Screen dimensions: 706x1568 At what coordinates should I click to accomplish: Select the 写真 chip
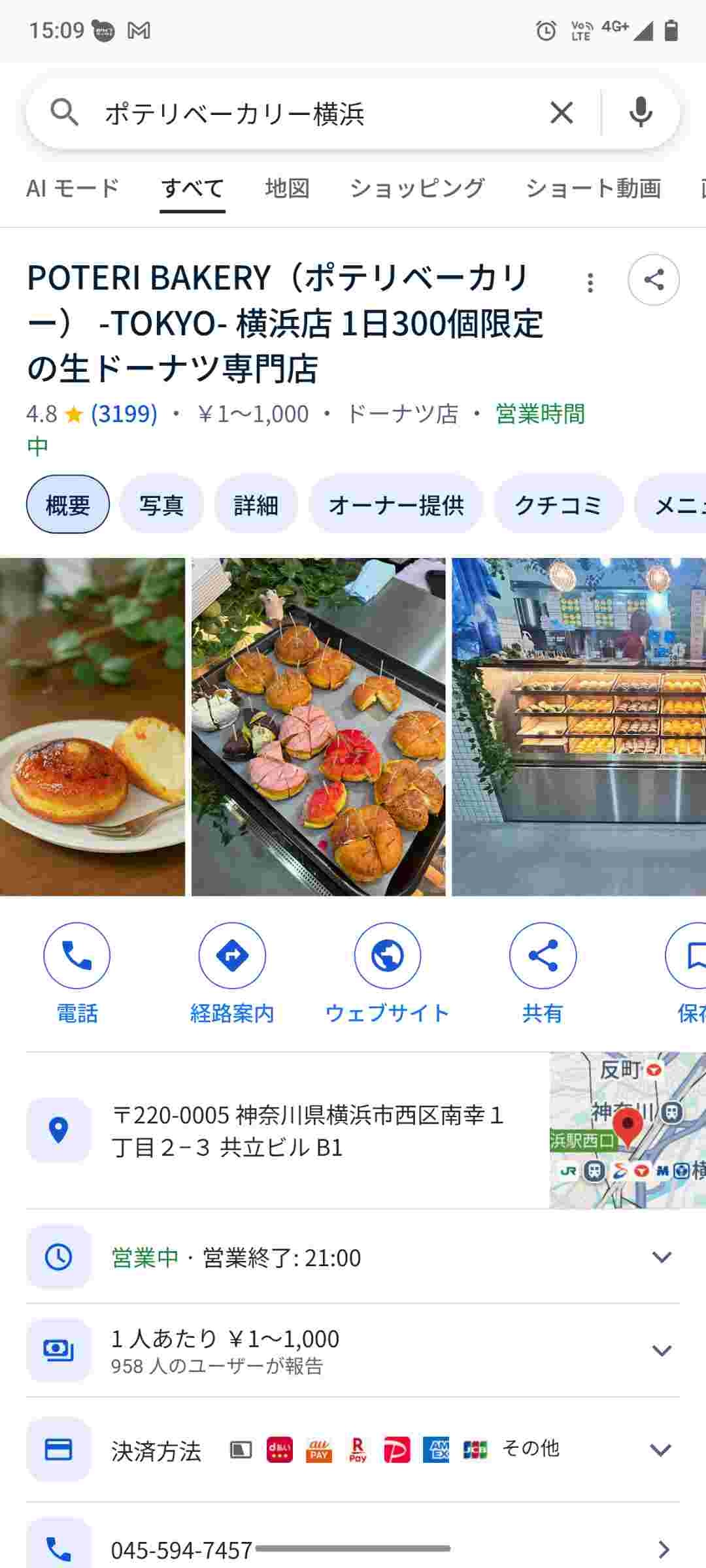coord(161,505)
